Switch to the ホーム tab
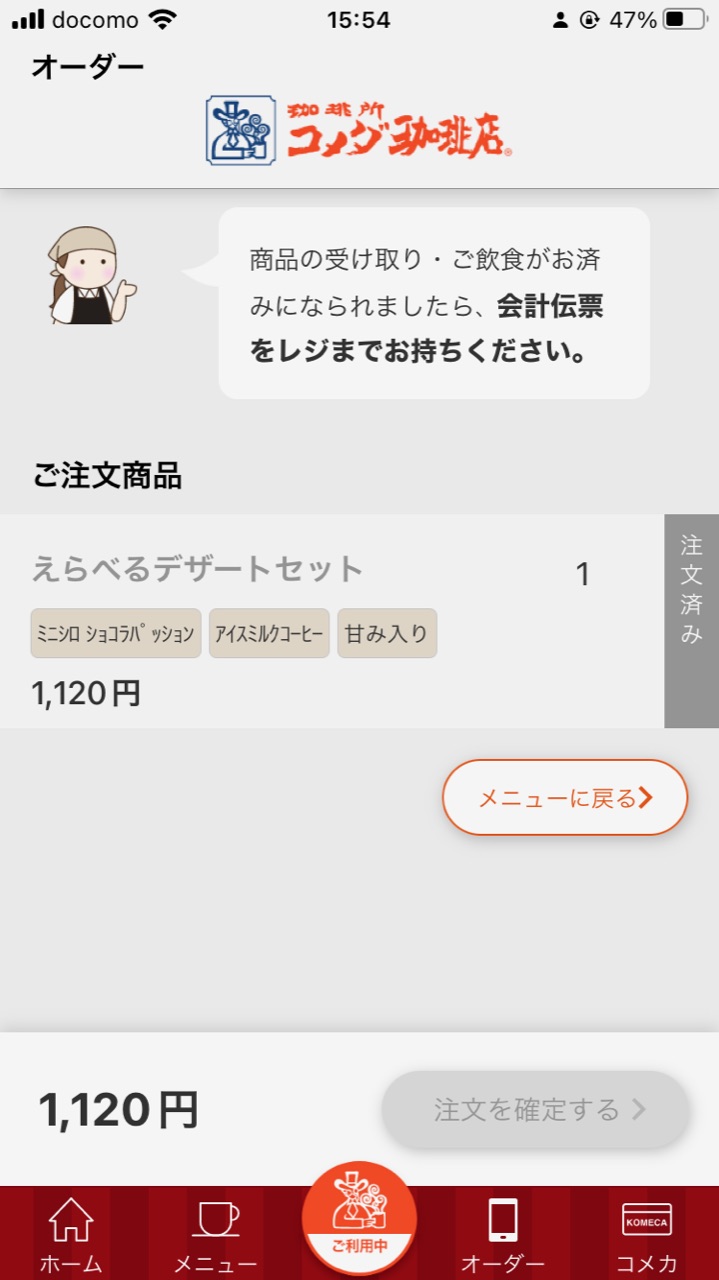Image resolution: width=719 pixels, height=1280 pixels. 71,1236
